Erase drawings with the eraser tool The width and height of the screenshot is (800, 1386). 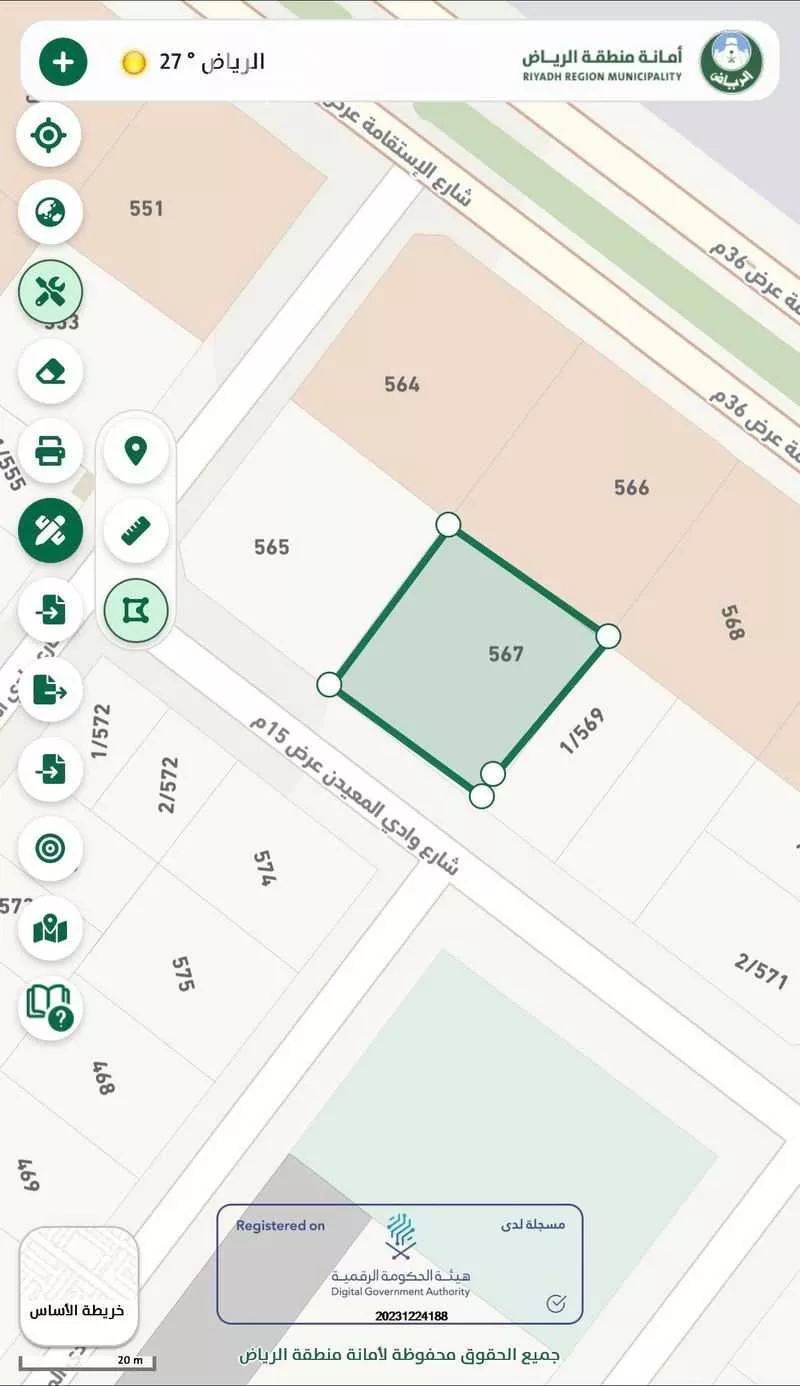[x=49, y=371]
